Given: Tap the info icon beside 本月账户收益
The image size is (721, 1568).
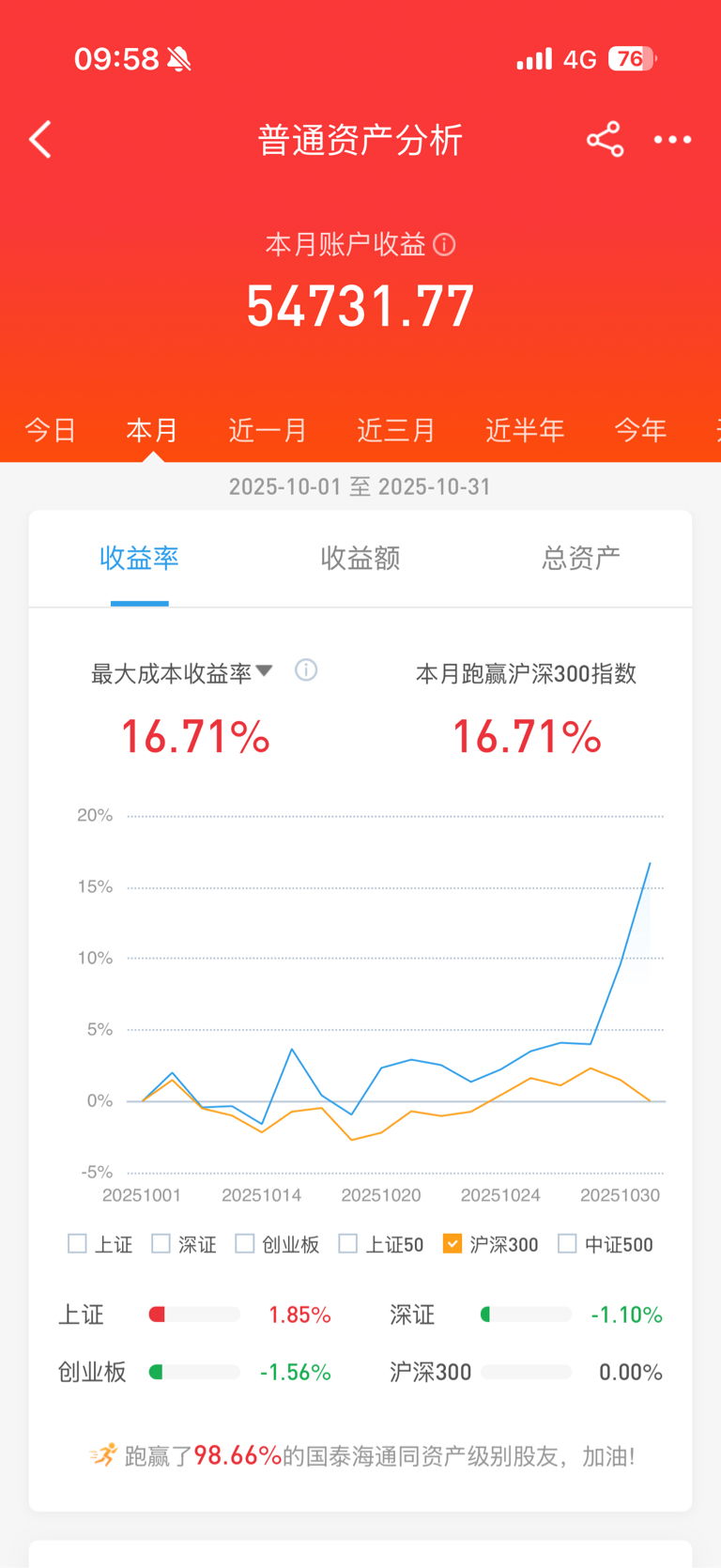Looking at the screenshot, I should coord(444,244).
